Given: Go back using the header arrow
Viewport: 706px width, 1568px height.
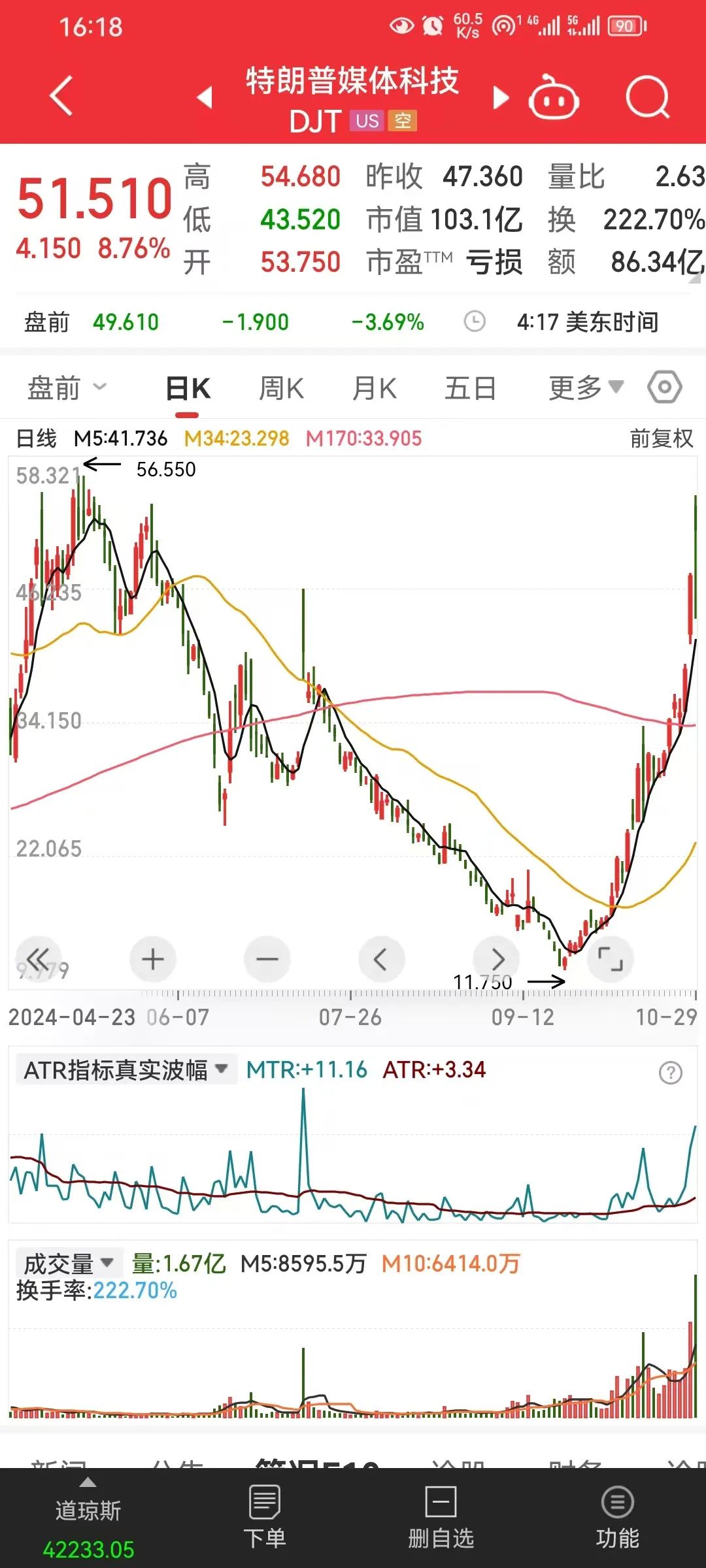Looking at the screenshot, I should pos(61,96).
